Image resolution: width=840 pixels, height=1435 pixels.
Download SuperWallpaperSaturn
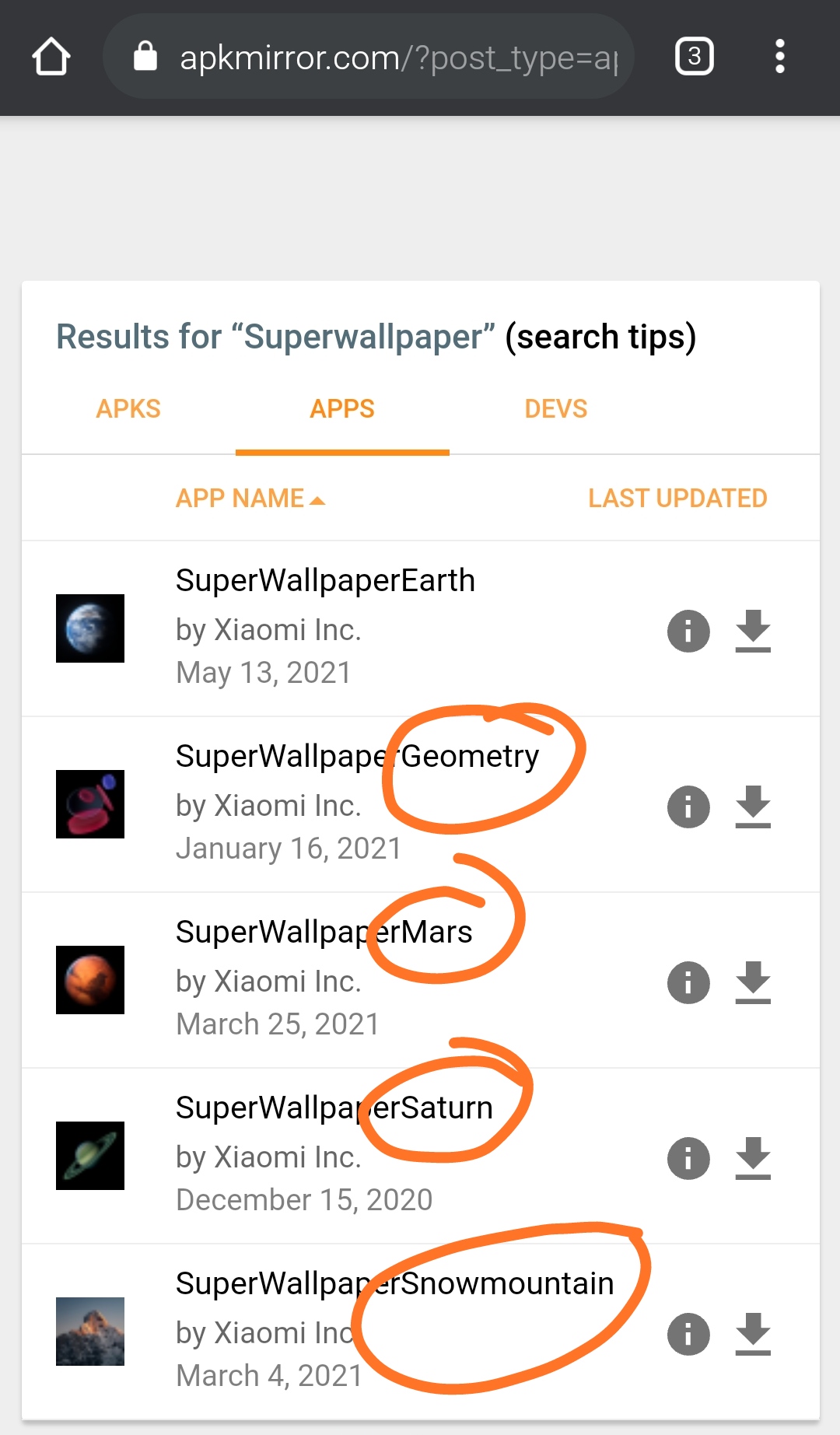pyautogui.click(x=753, y=1158)
